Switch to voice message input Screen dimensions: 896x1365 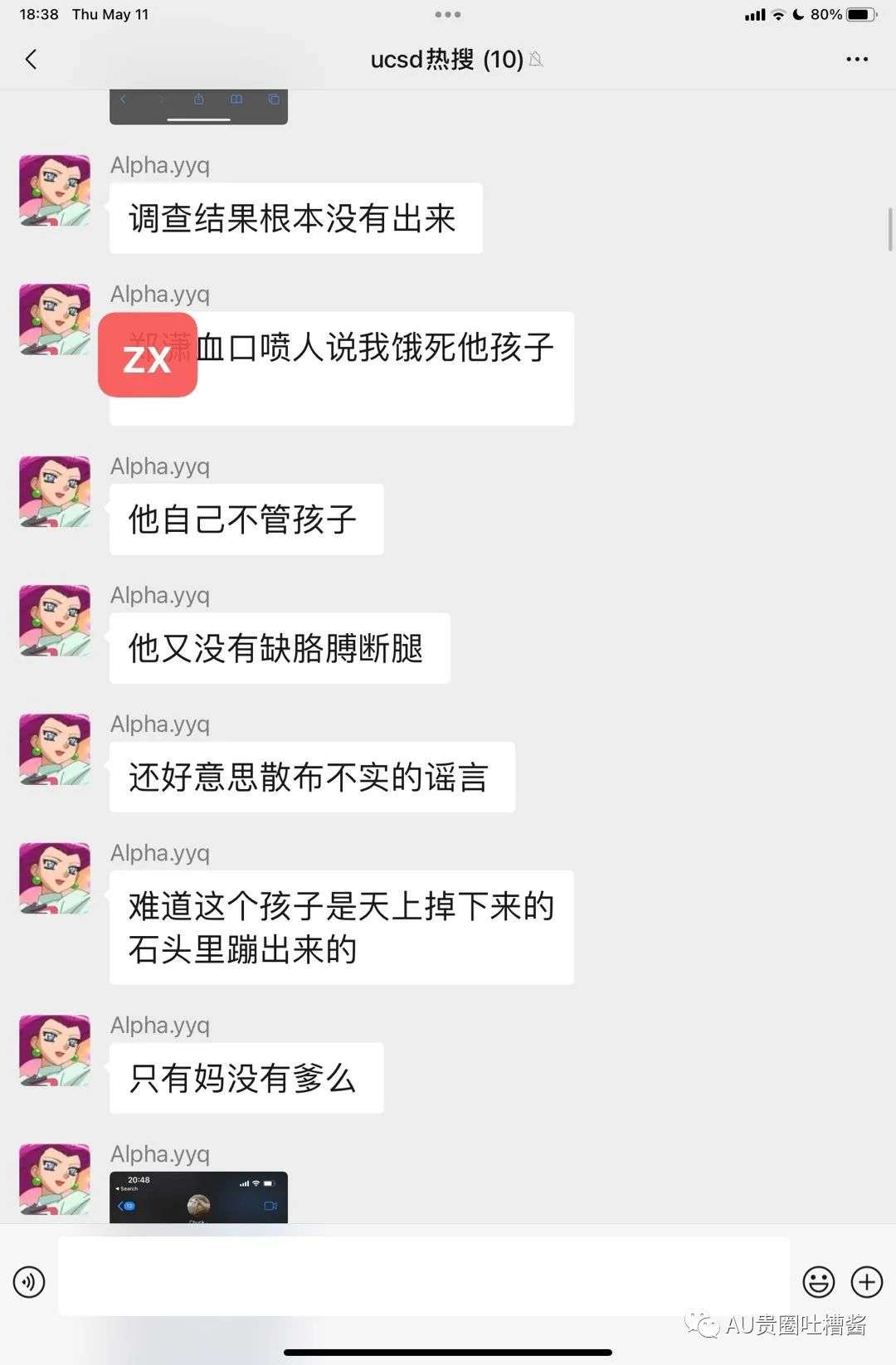pos(29,1282)
